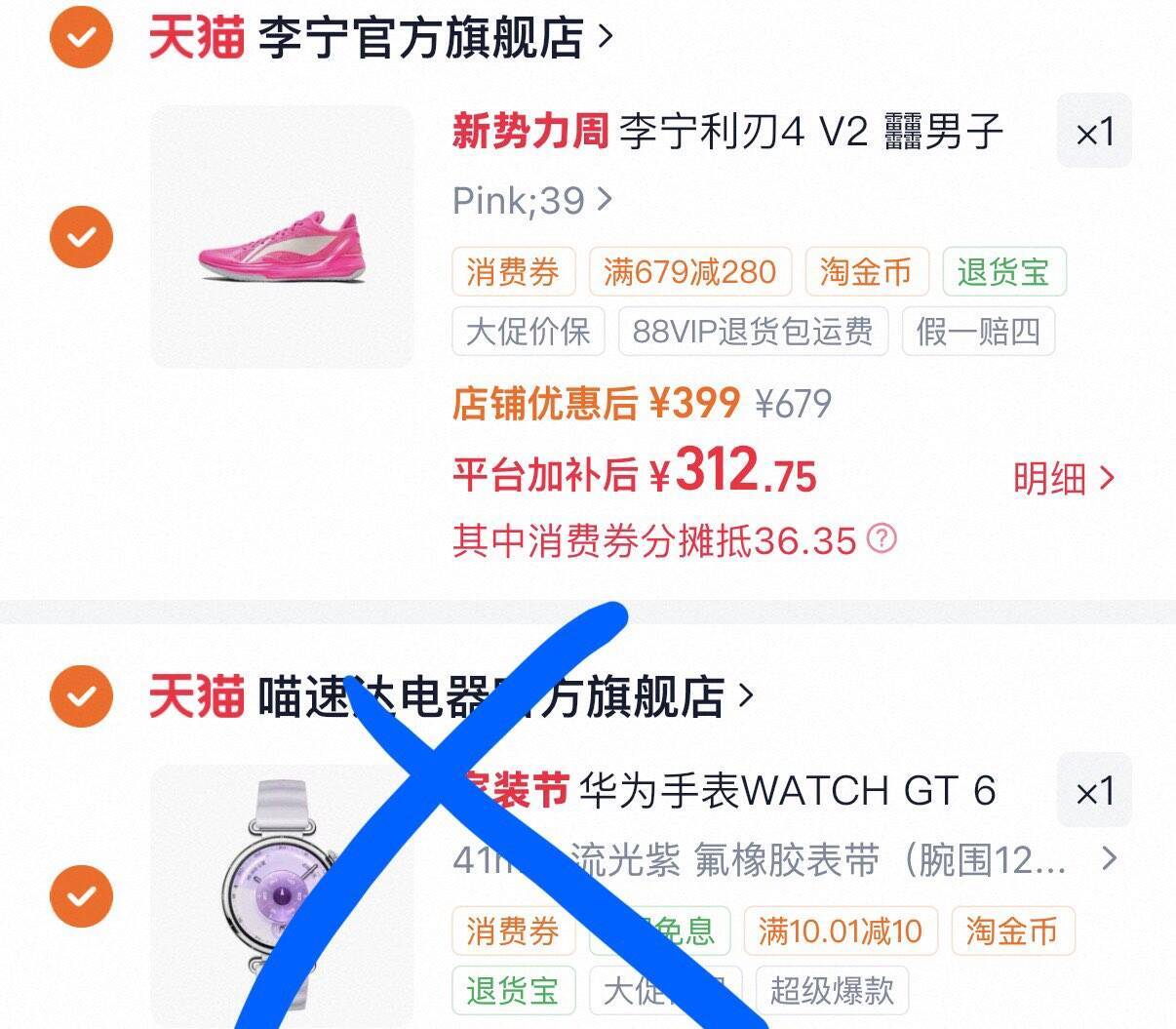Adjust quantity ×1 for the Li-Ning shoes
The height and width of the screenshot is (1029, 1176).
[1094, 132]
